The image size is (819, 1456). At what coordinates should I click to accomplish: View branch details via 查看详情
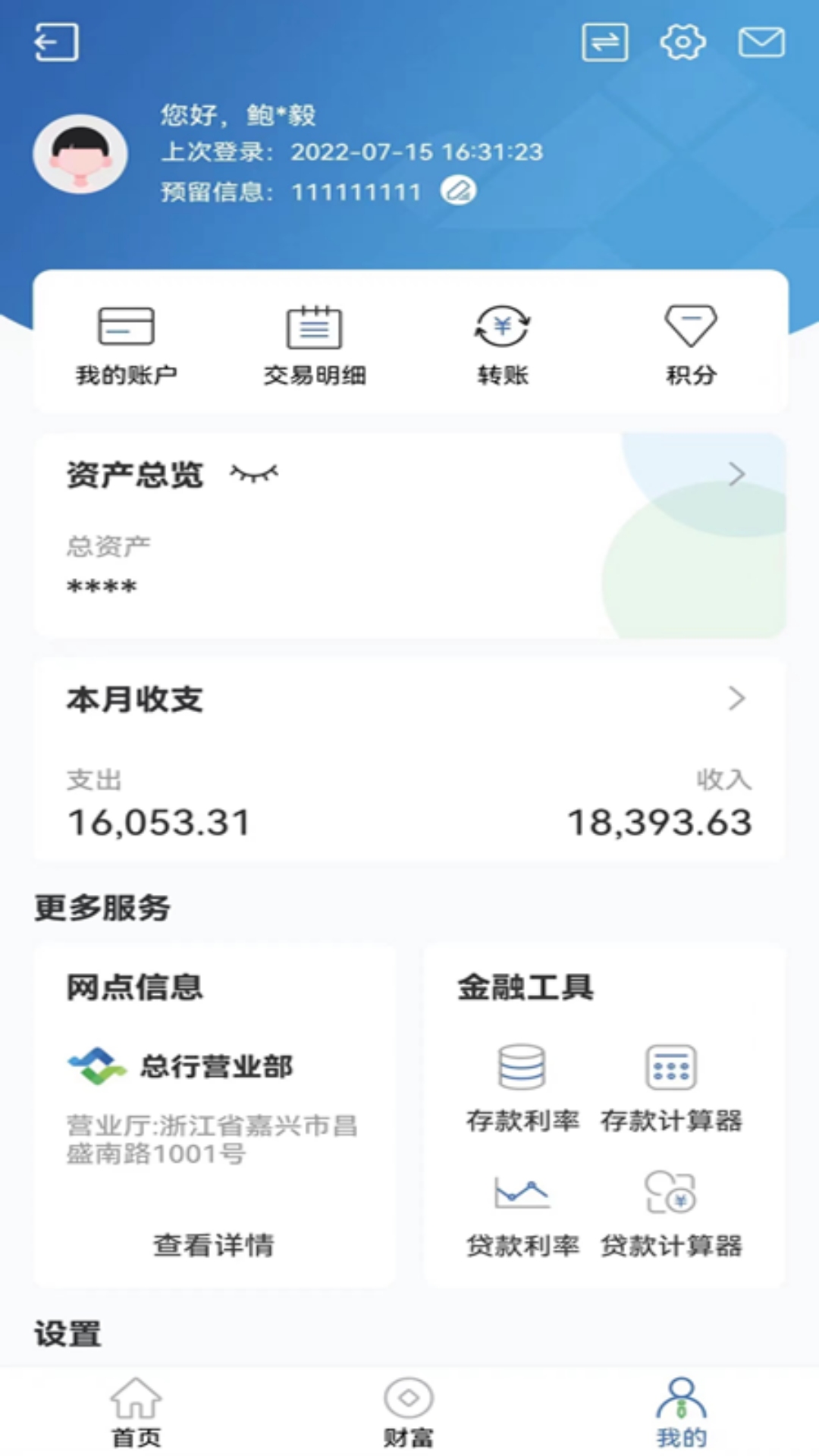click(x=214, y=1244)
